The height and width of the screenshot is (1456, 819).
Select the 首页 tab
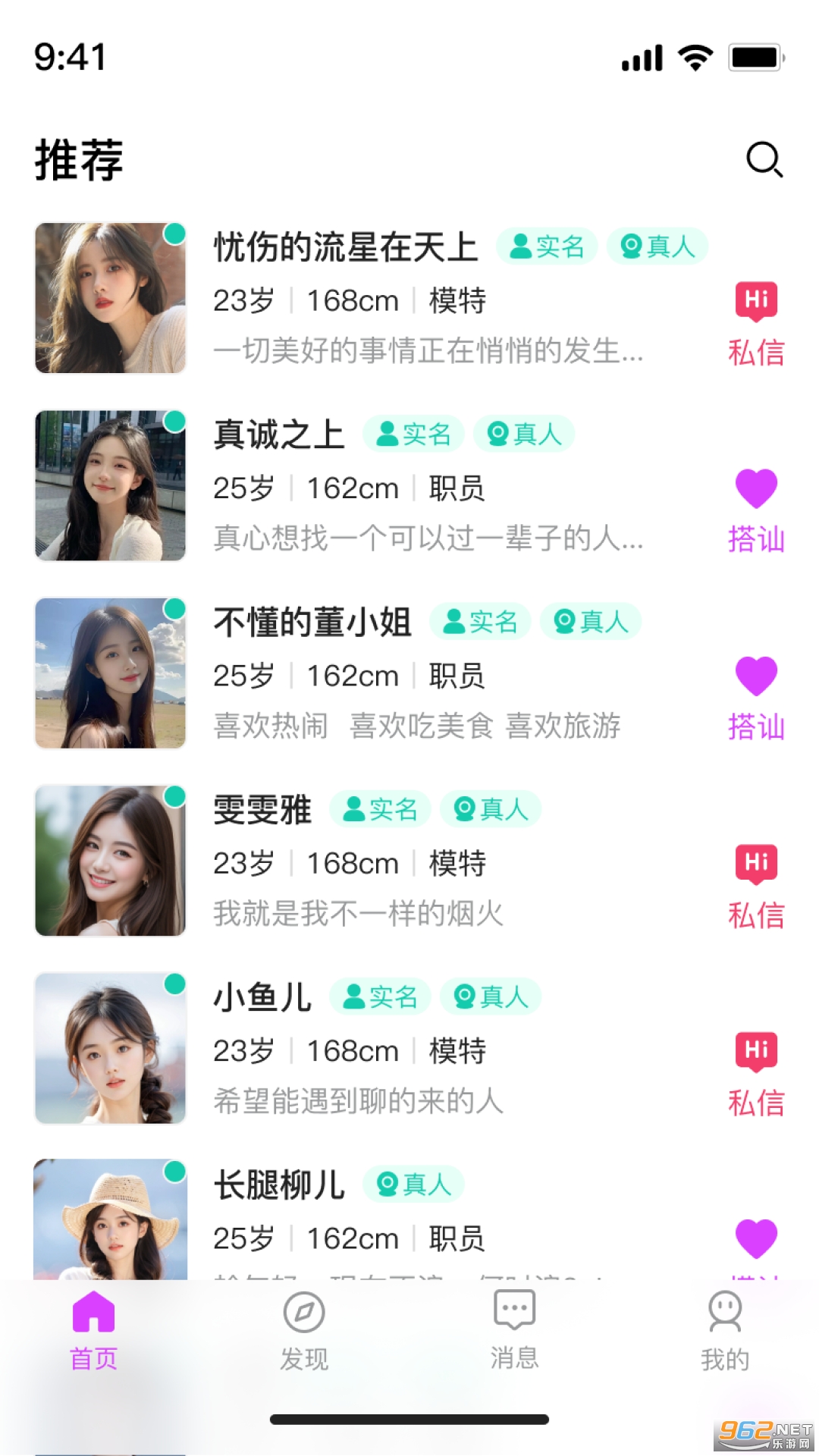coord(93,1329)
